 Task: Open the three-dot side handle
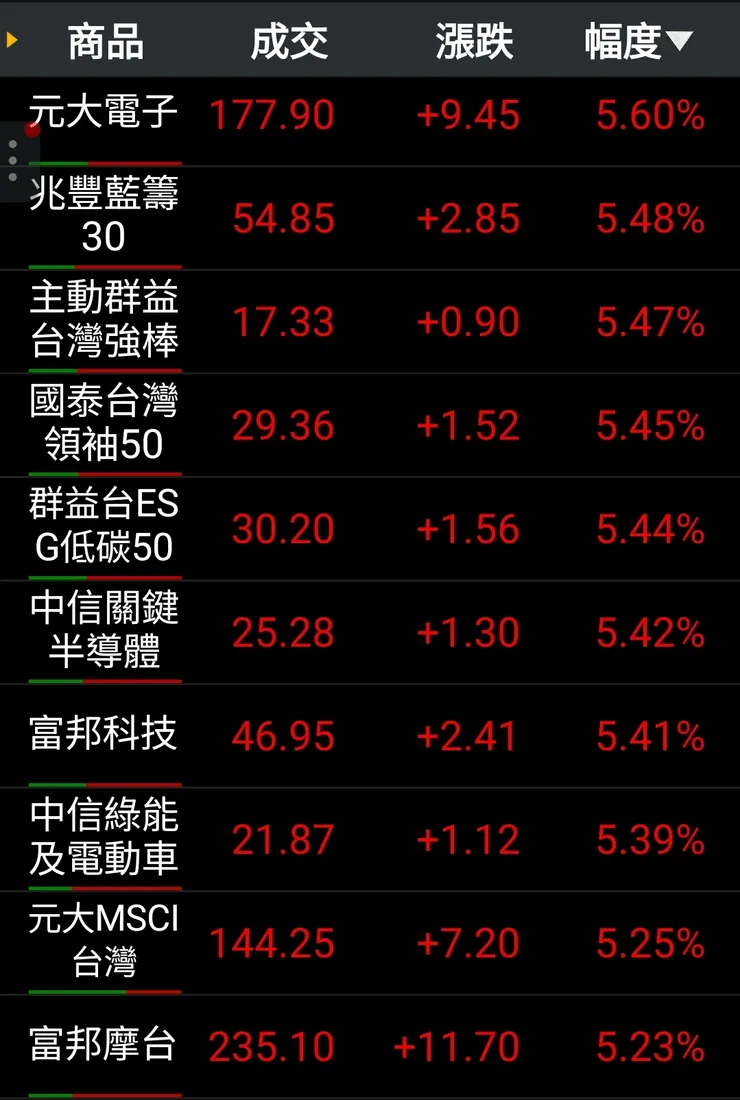tap(13, 160)
